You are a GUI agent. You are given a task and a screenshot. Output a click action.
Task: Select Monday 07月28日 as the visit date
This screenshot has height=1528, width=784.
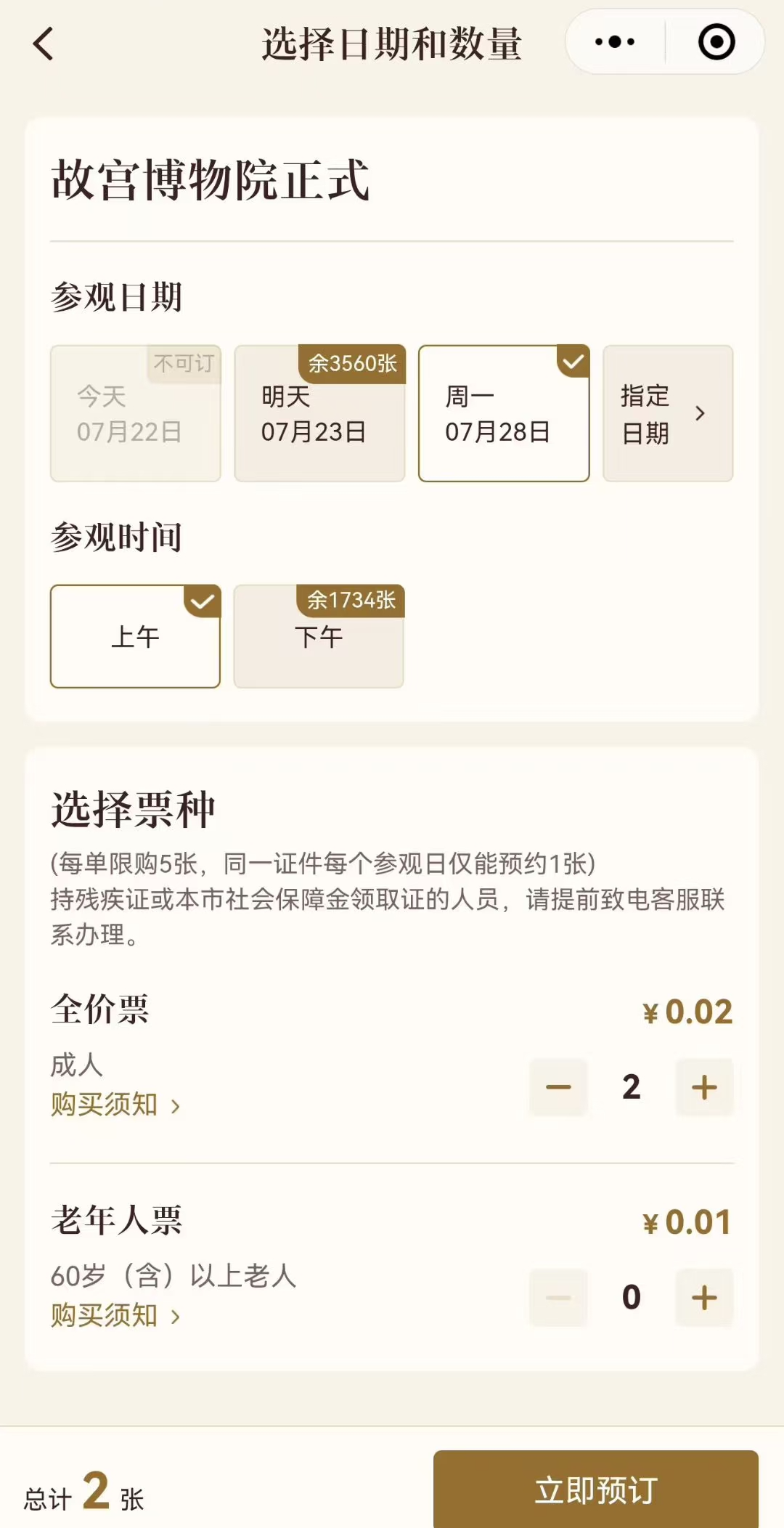coord(504,413)
